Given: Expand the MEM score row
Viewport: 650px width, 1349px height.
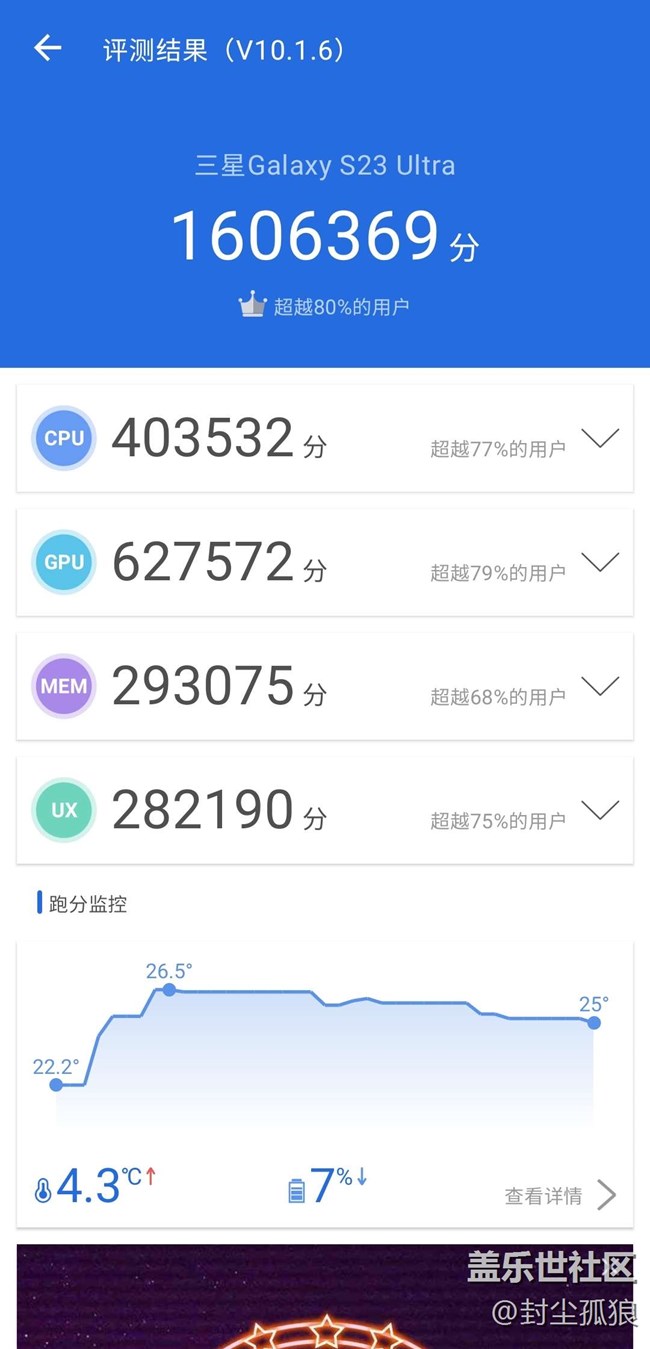Looking at the screenshot, I should tap(600, 687).
